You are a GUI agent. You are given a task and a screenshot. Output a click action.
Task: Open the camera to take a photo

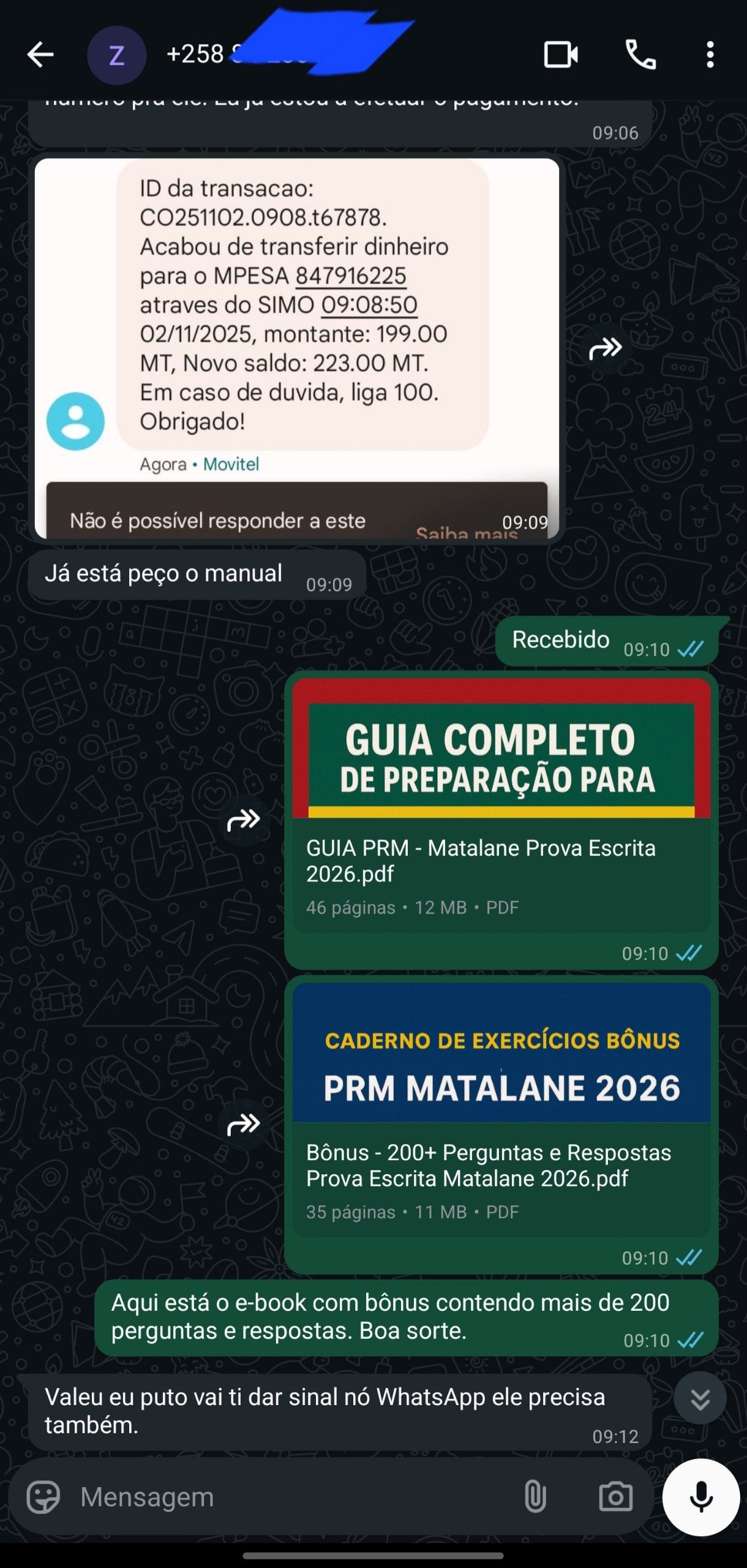tap(615, 1498)
